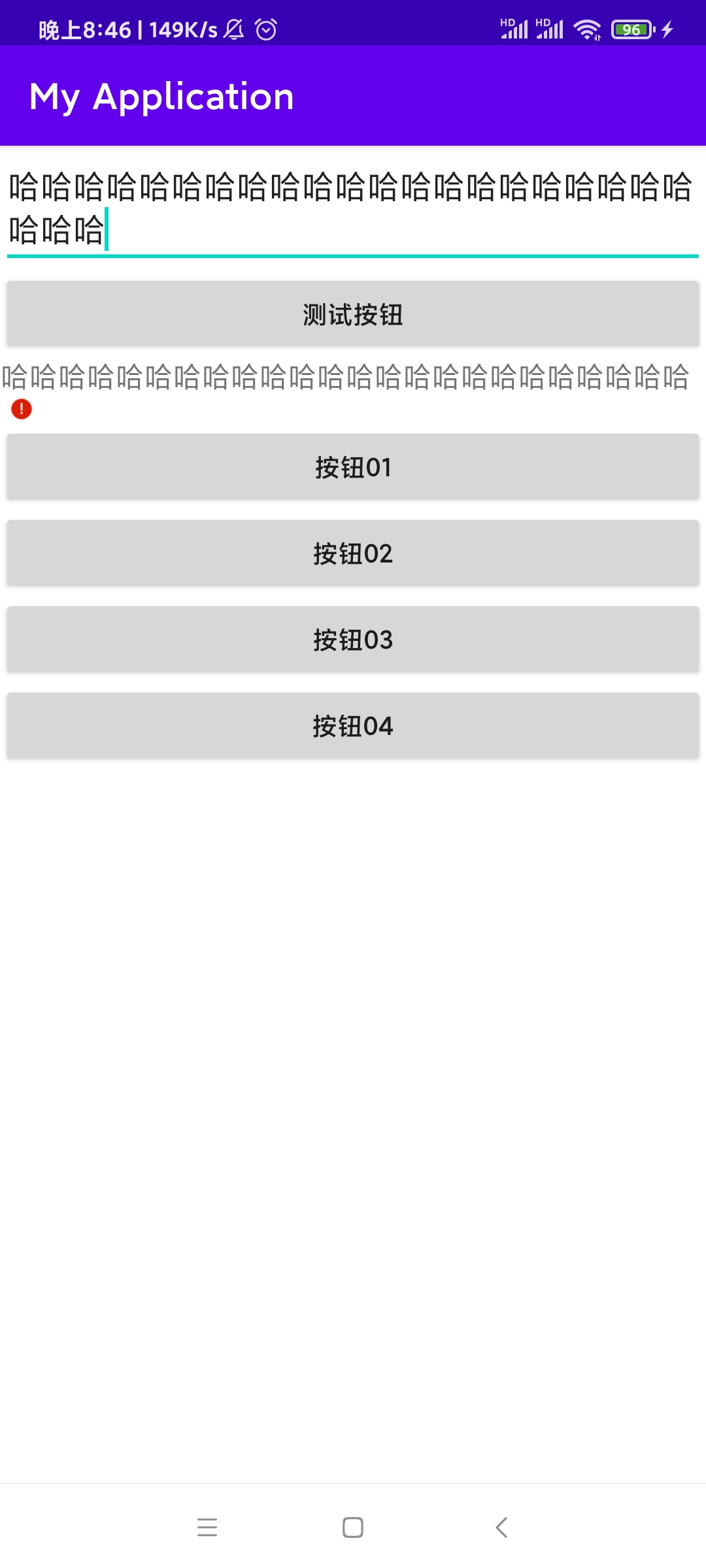706x1568 pixels.
Task: Open recent apps from the navigation bar
Action: [207, 1527]
